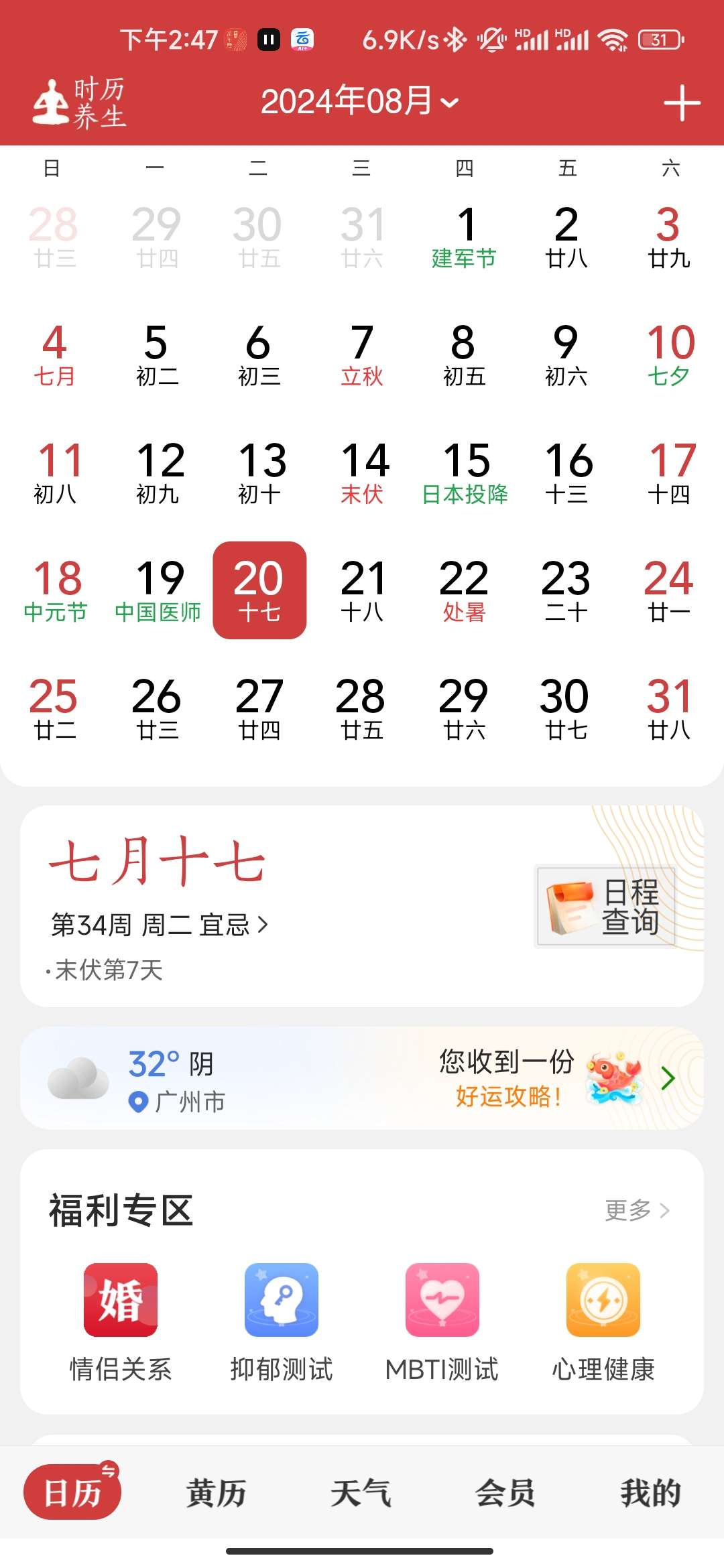724x1568 pixels.
Task: Switch to the 会员 membership tab
Action: click(505, 1493)
